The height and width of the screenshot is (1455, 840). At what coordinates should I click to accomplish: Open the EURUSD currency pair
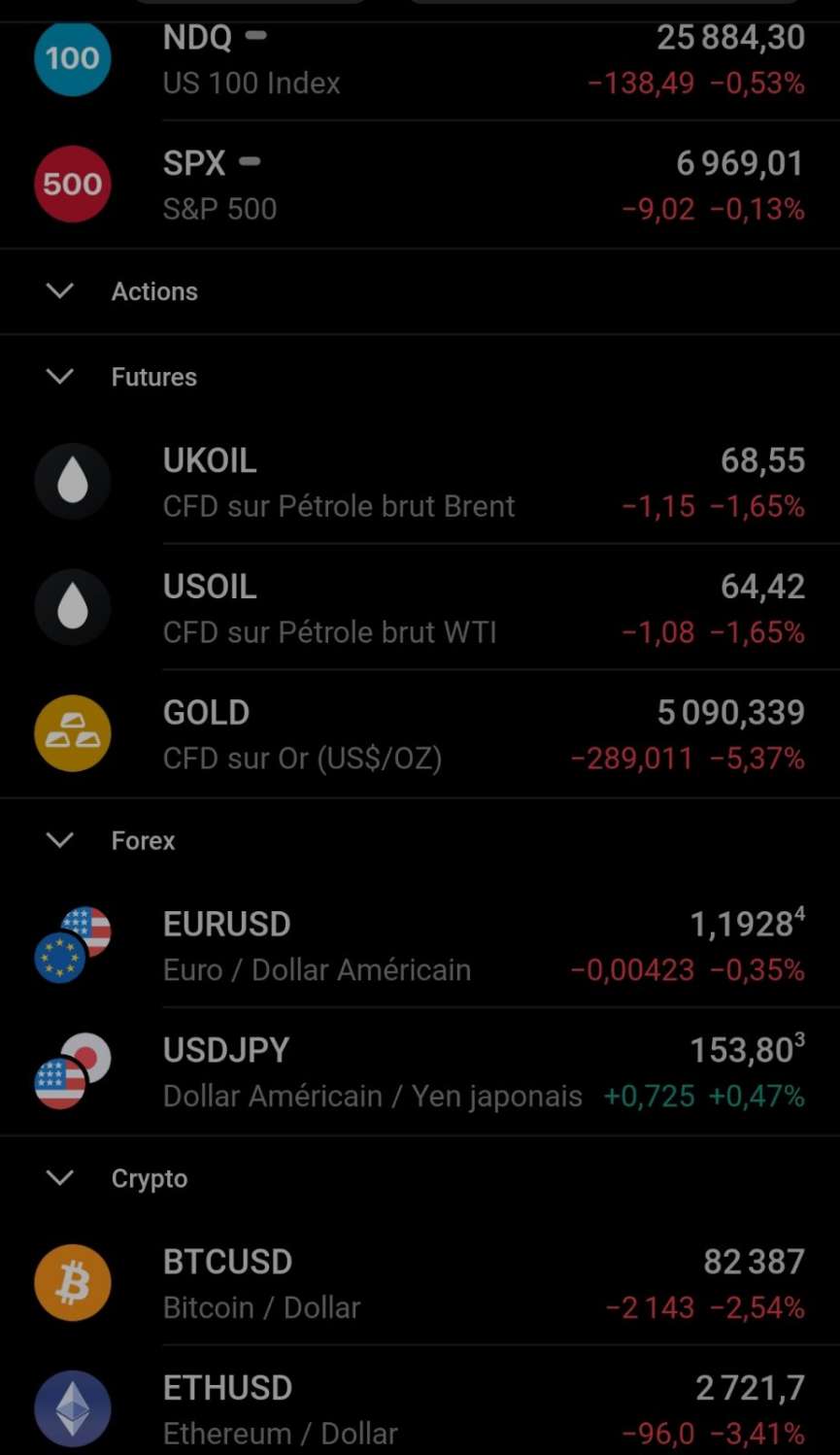(420, 946)
